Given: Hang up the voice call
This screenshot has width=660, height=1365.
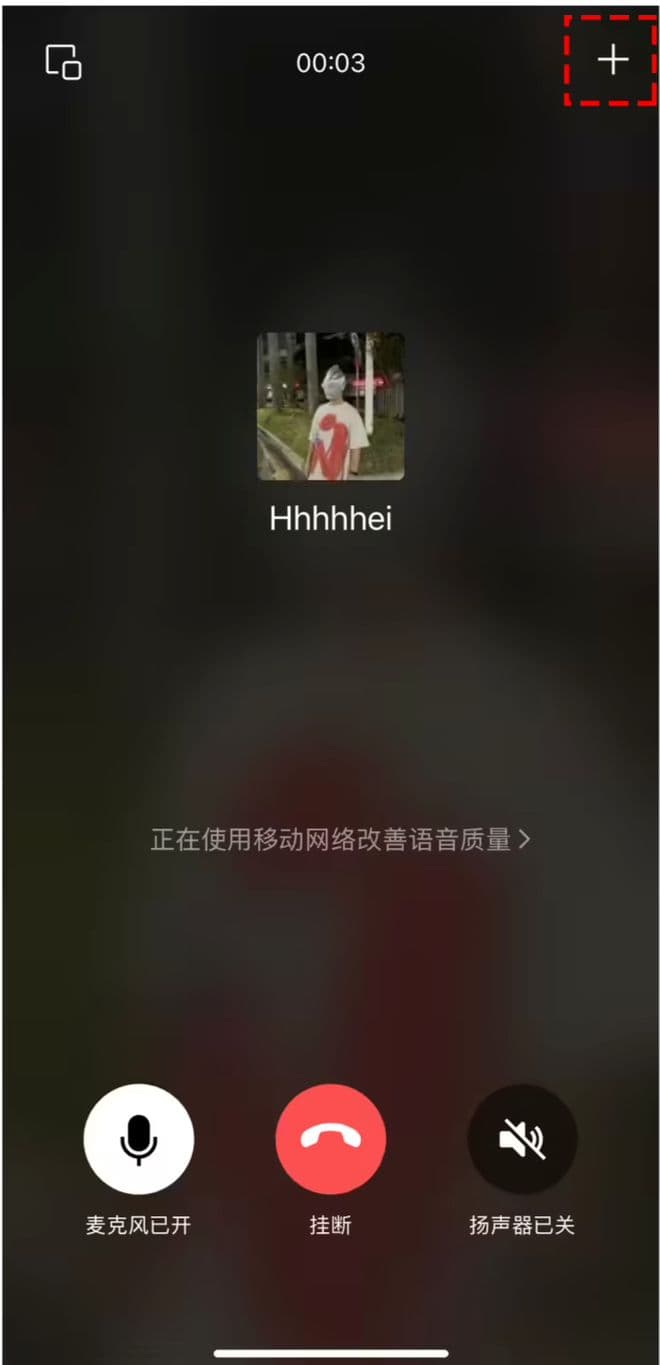Looking at the screenshot, I should [x=330, y=1139].
